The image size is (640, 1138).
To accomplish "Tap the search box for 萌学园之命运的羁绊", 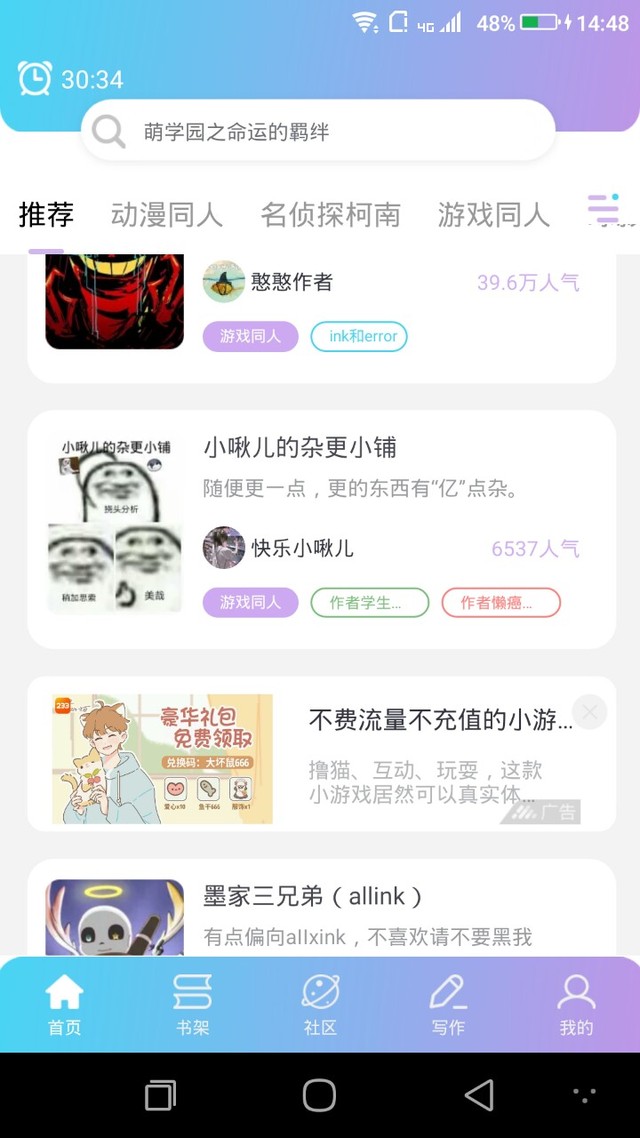I will click(318, 131).
